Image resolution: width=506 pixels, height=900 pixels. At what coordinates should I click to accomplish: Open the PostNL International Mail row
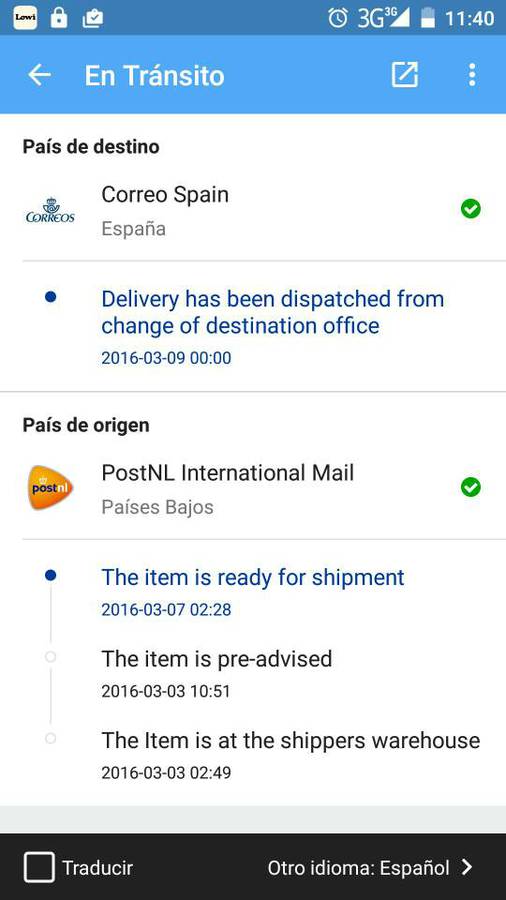tap(253, 489)
